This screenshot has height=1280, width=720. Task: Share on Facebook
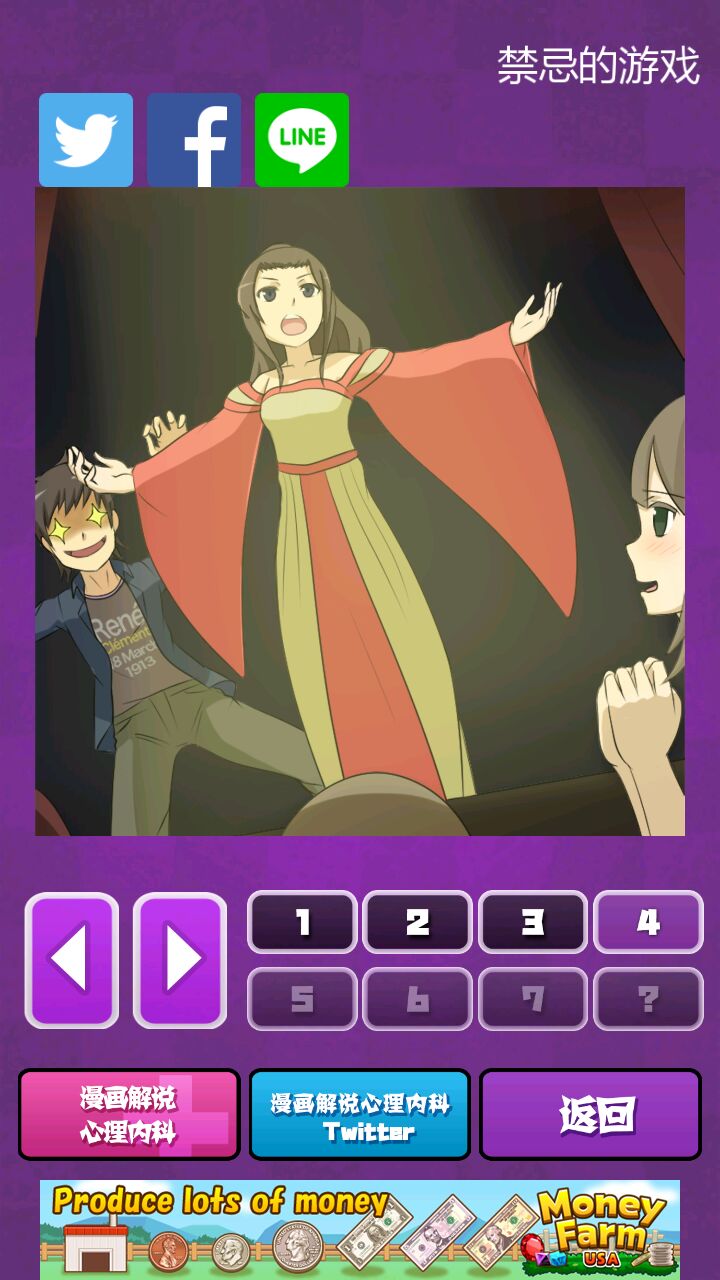[194, 140]
